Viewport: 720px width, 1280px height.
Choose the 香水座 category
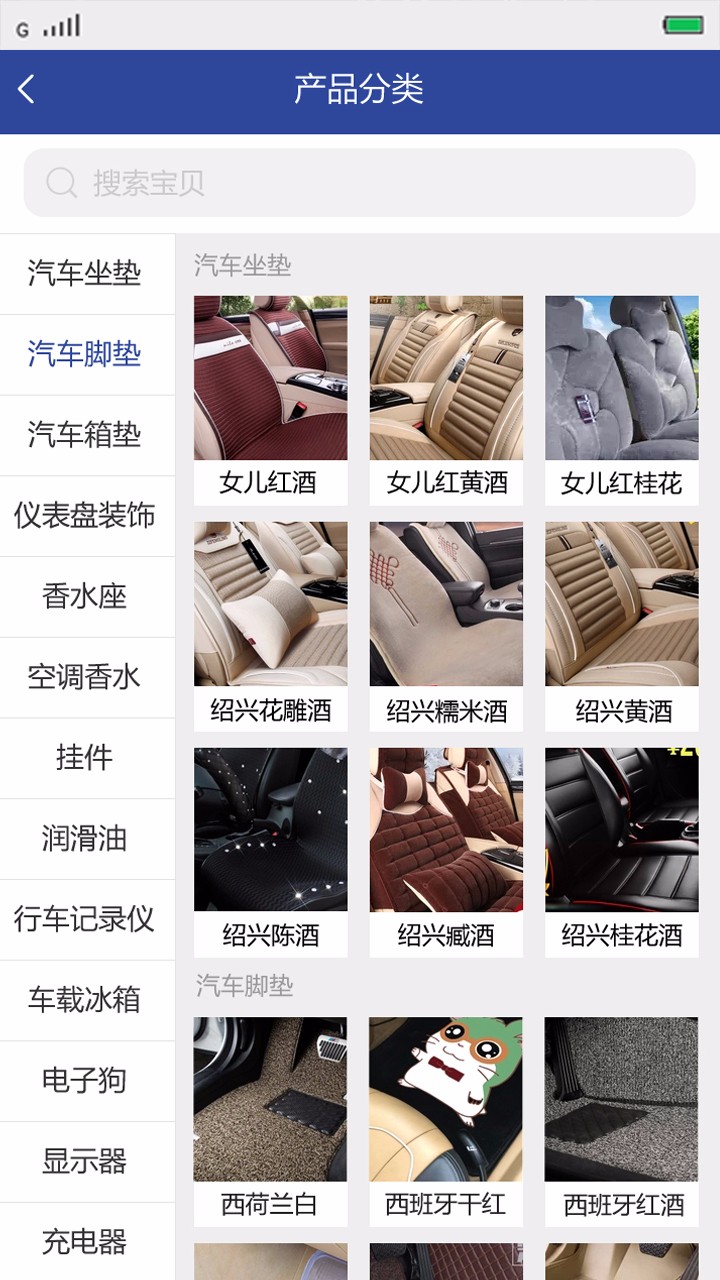click(85, 597)
